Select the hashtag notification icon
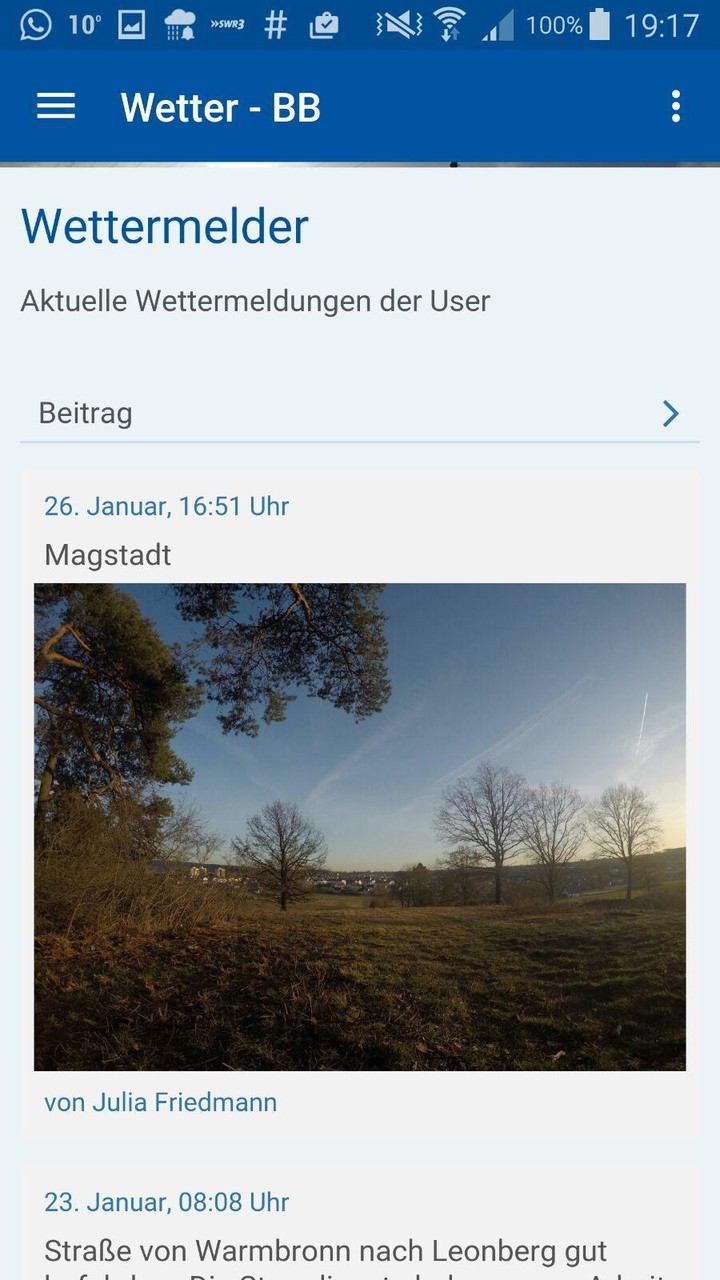 278,23
